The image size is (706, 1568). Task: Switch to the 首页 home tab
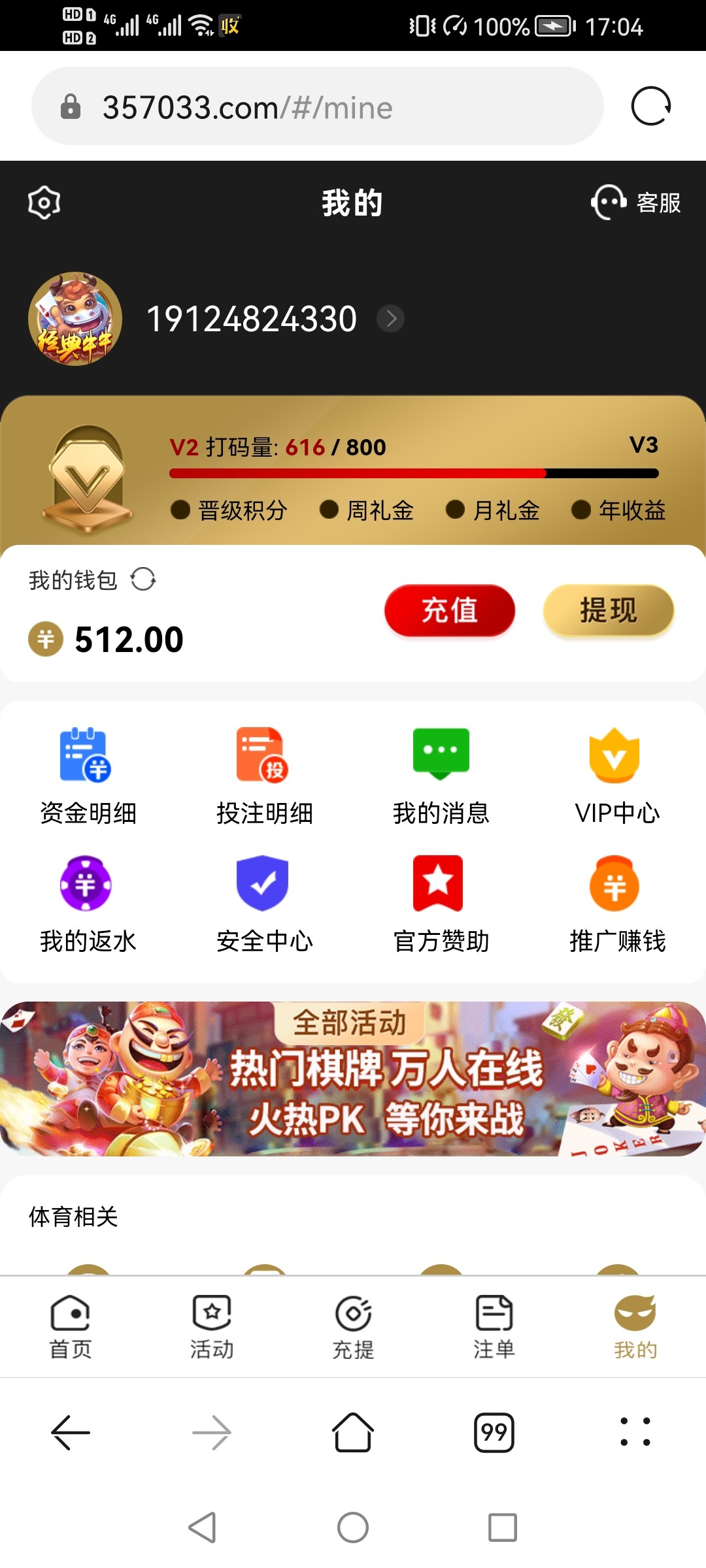[71, 1326]
